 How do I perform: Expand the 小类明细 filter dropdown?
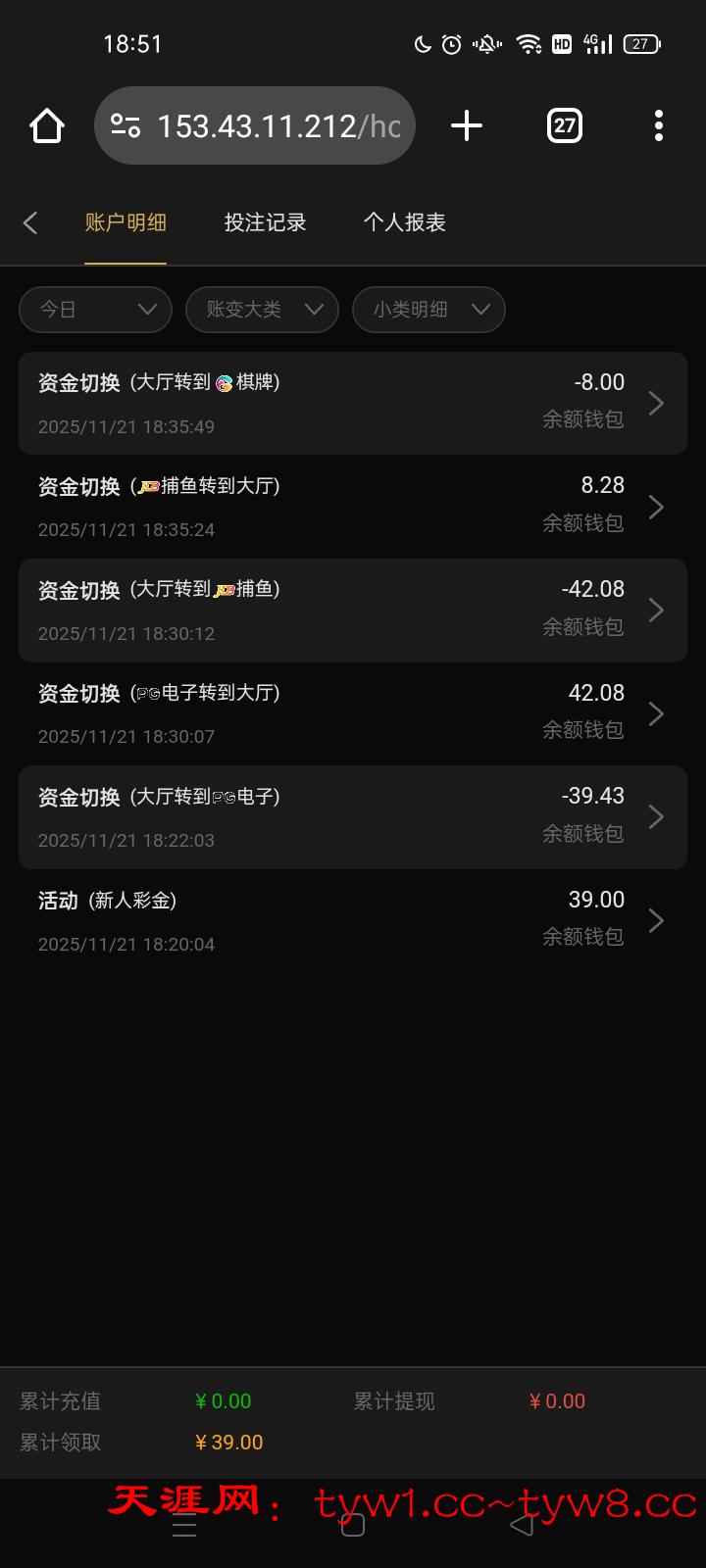coord(429,310)
